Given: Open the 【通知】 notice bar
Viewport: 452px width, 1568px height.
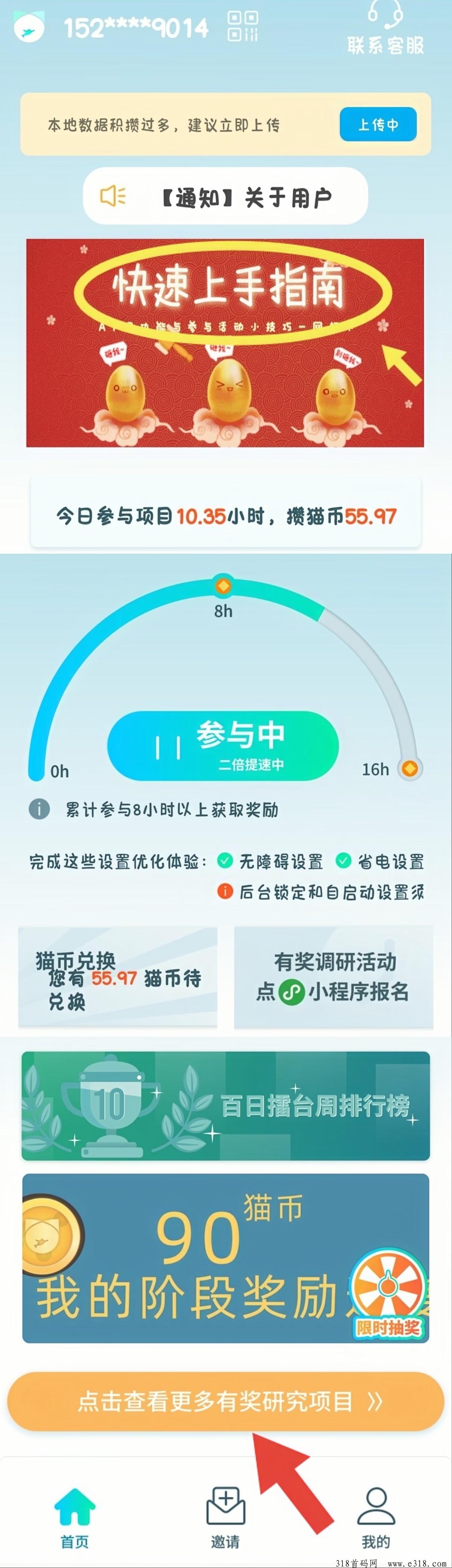Looking at the screenshot, I should pos(225,197).
